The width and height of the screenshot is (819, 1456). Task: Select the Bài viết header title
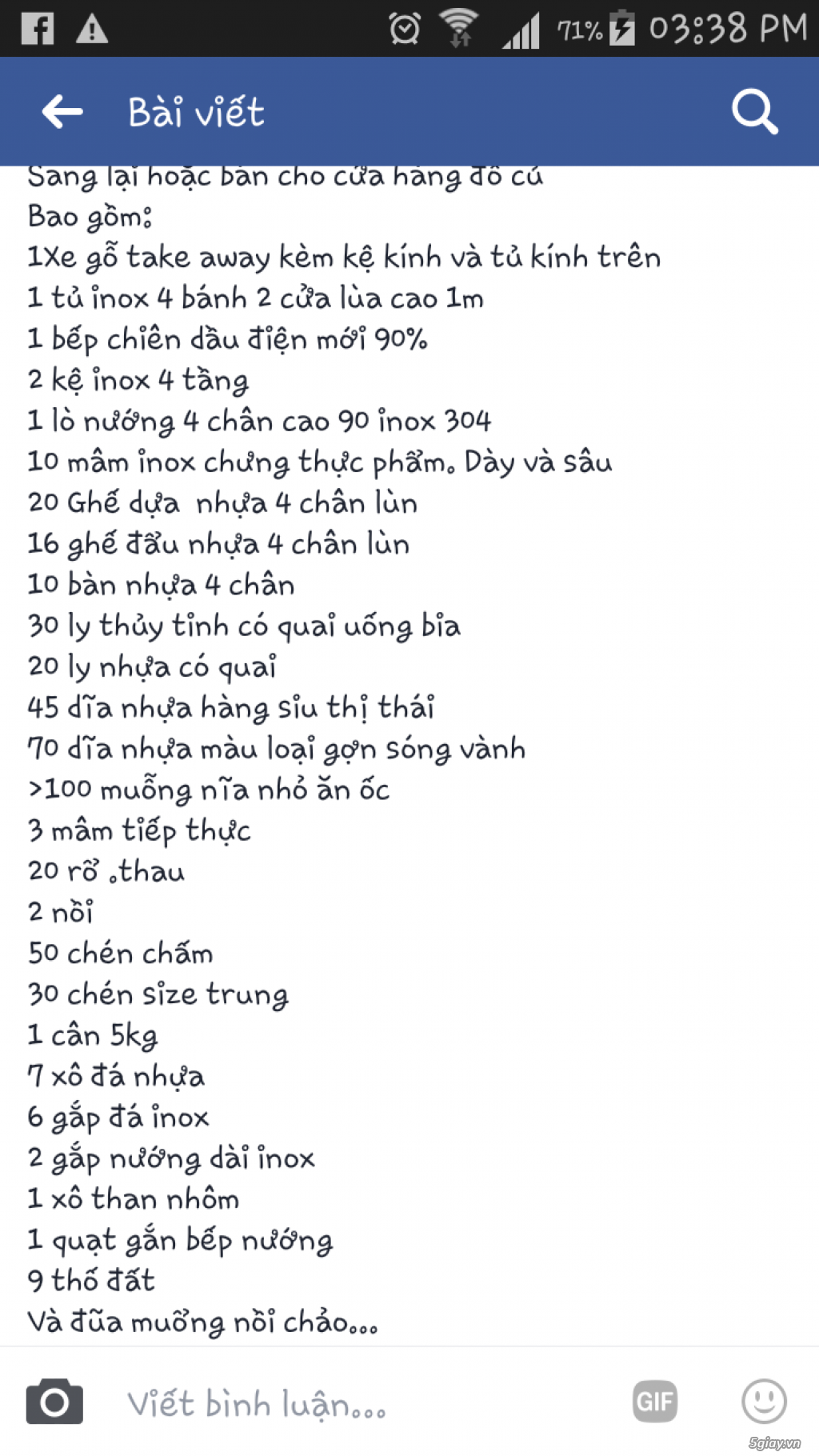pos(195,111)
